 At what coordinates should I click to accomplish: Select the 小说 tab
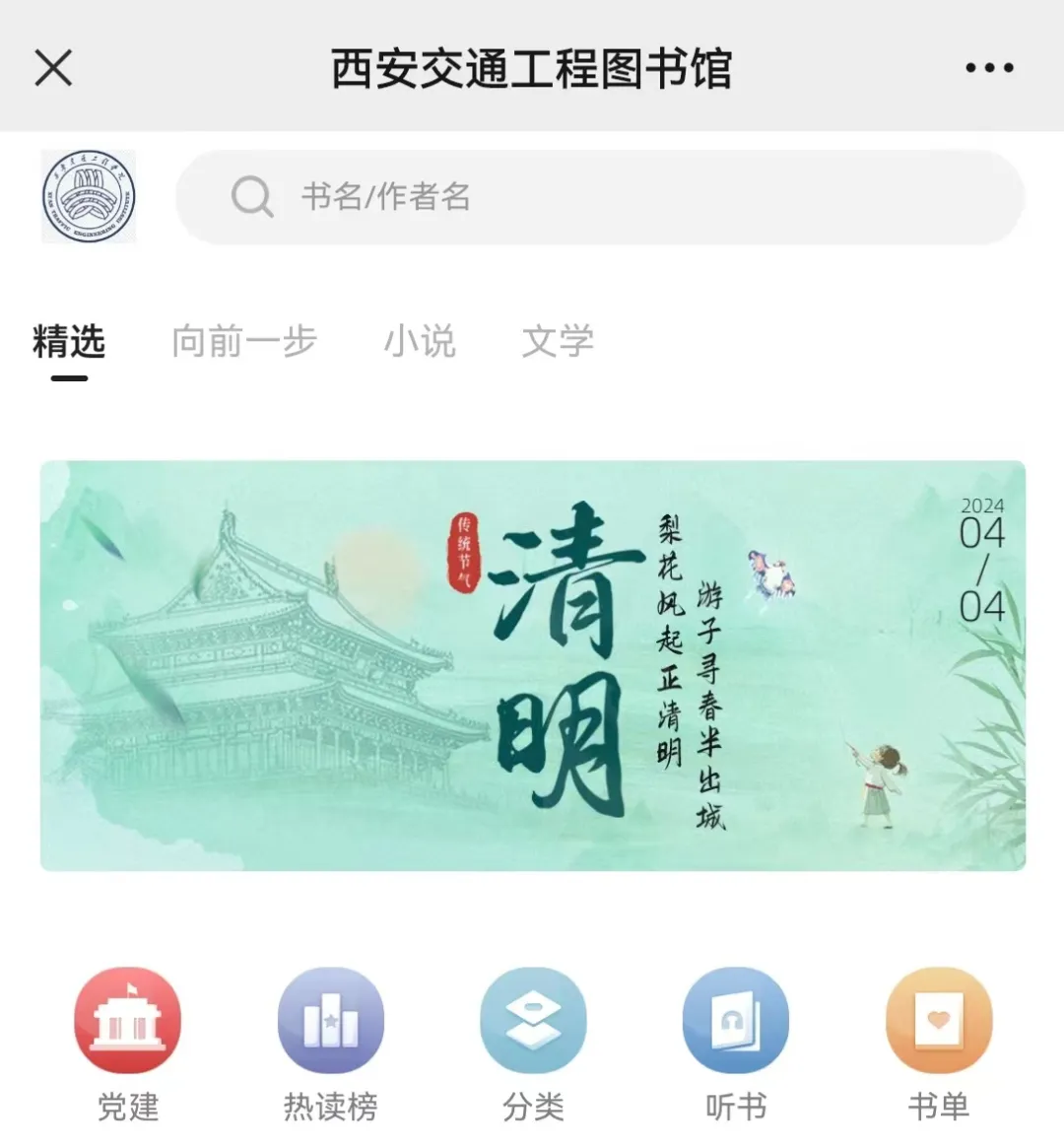point(420,342)
